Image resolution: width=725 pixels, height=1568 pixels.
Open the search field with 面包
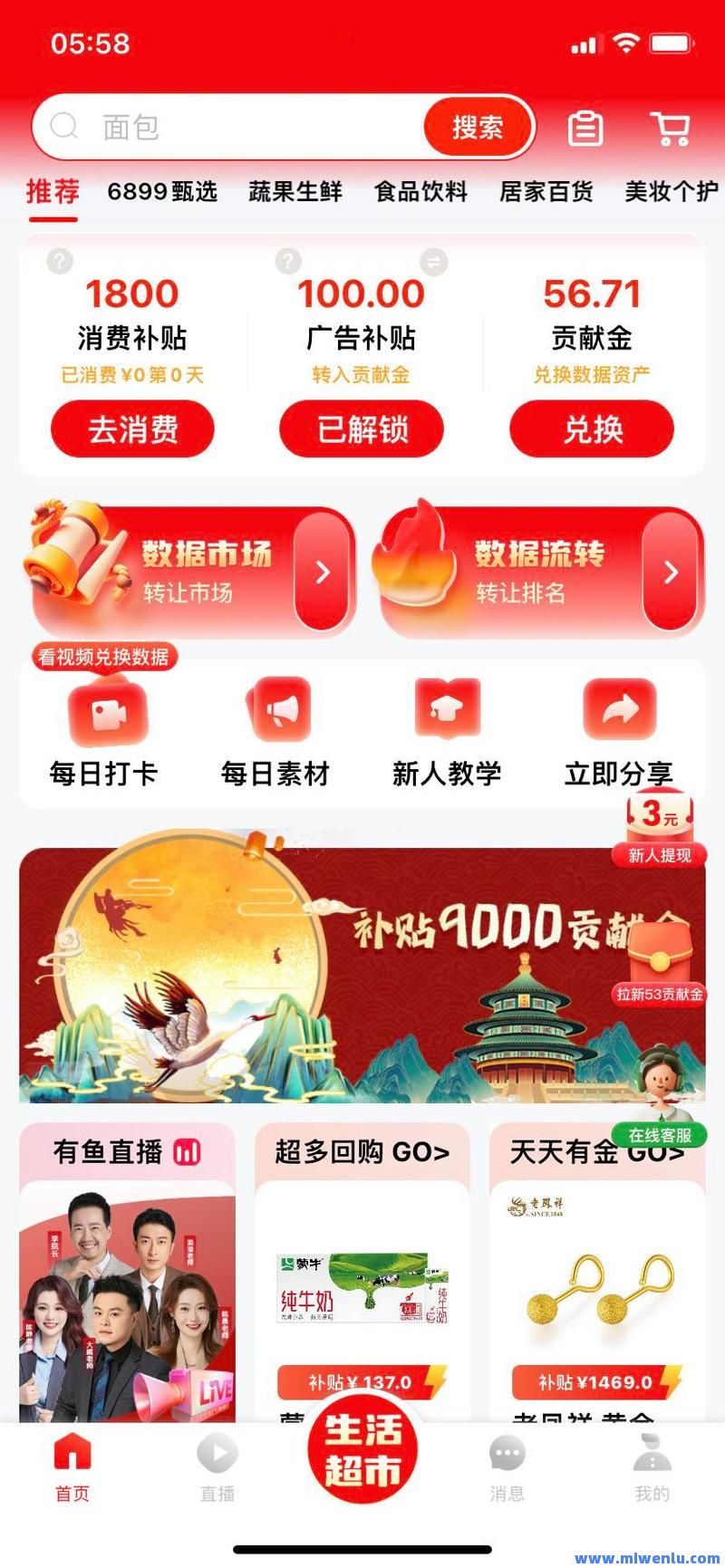tap(236, 128)
